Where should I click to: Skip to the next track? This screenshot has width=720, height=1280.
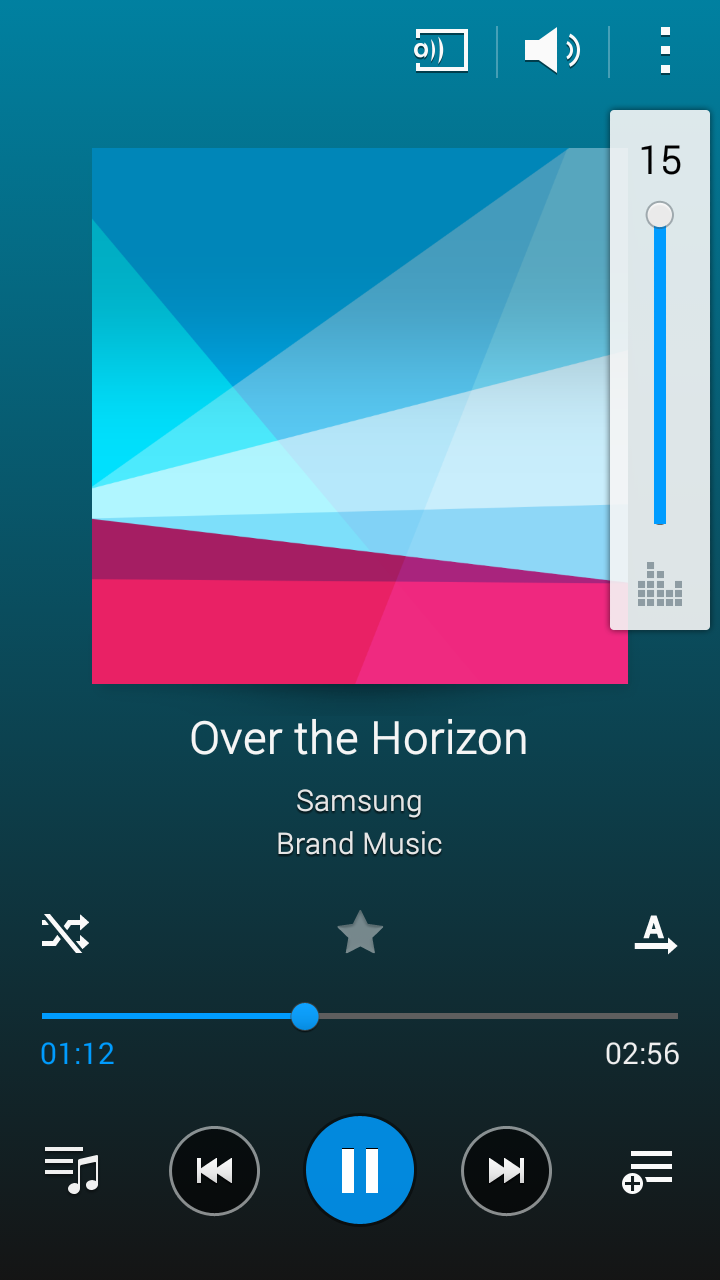tap(506, 1170)
